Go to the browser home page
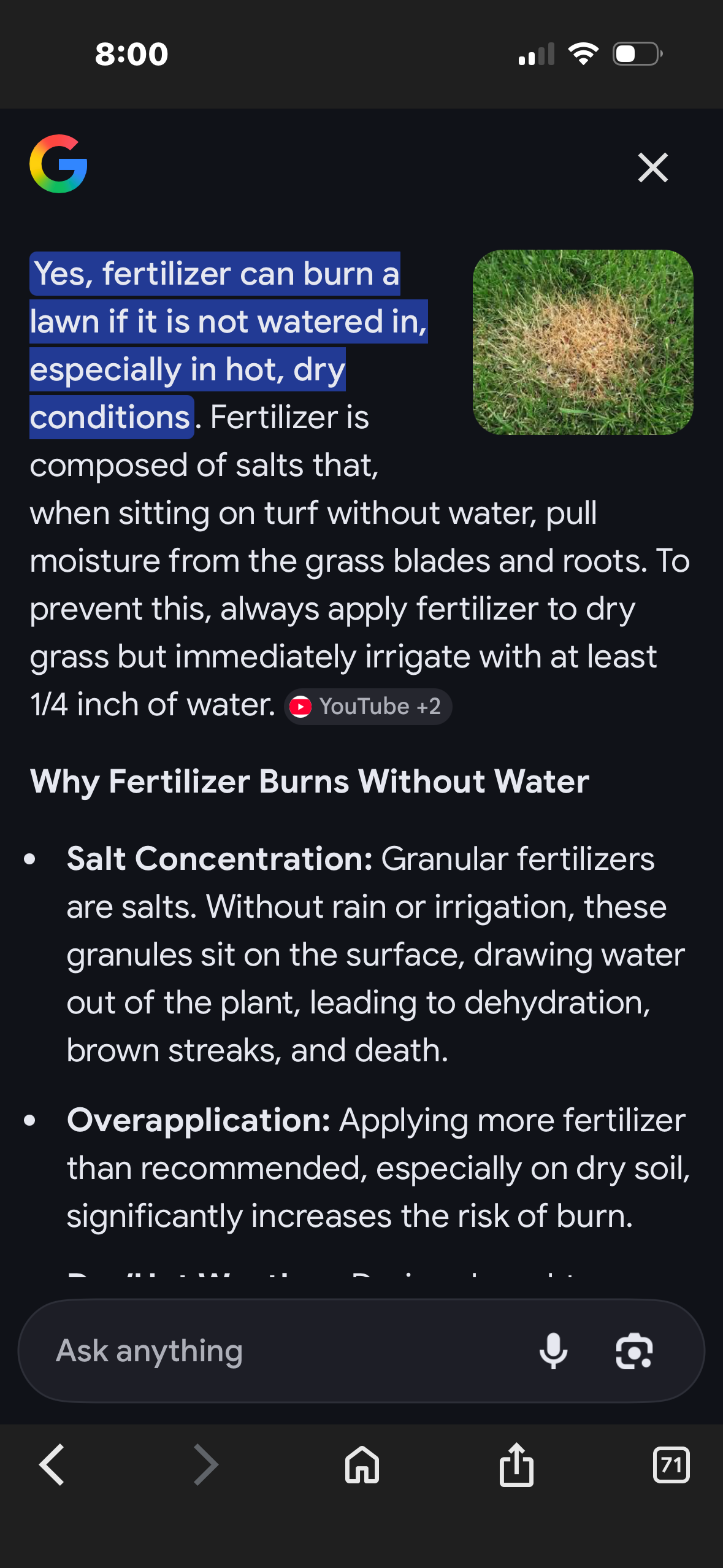This screenshot has height=1568, width=723. click(x=362, y=1465)
